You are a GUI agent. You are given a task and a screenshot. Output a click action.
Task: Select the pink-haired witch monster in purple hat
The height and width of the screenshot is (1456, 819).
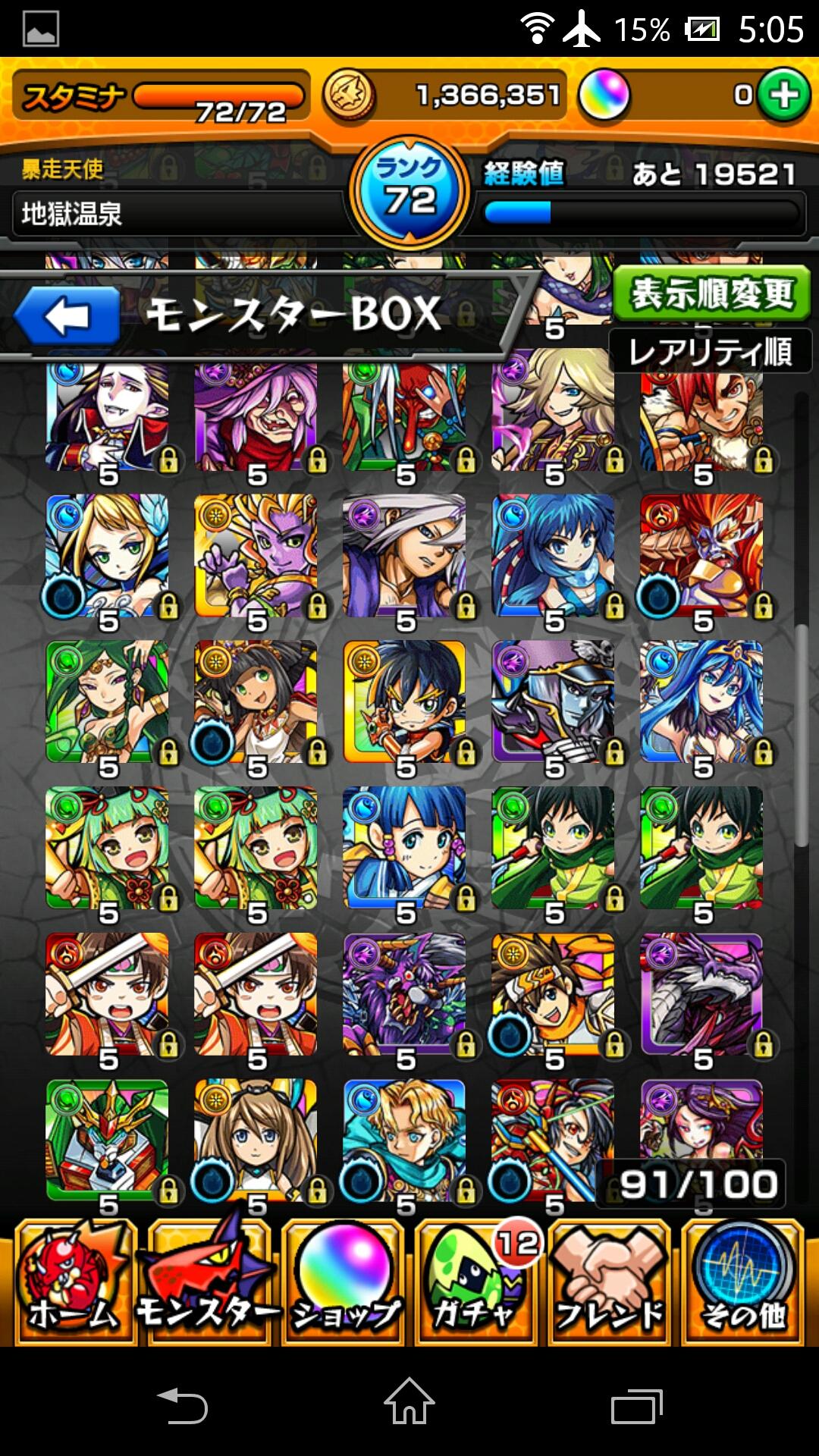pos(256,417)
